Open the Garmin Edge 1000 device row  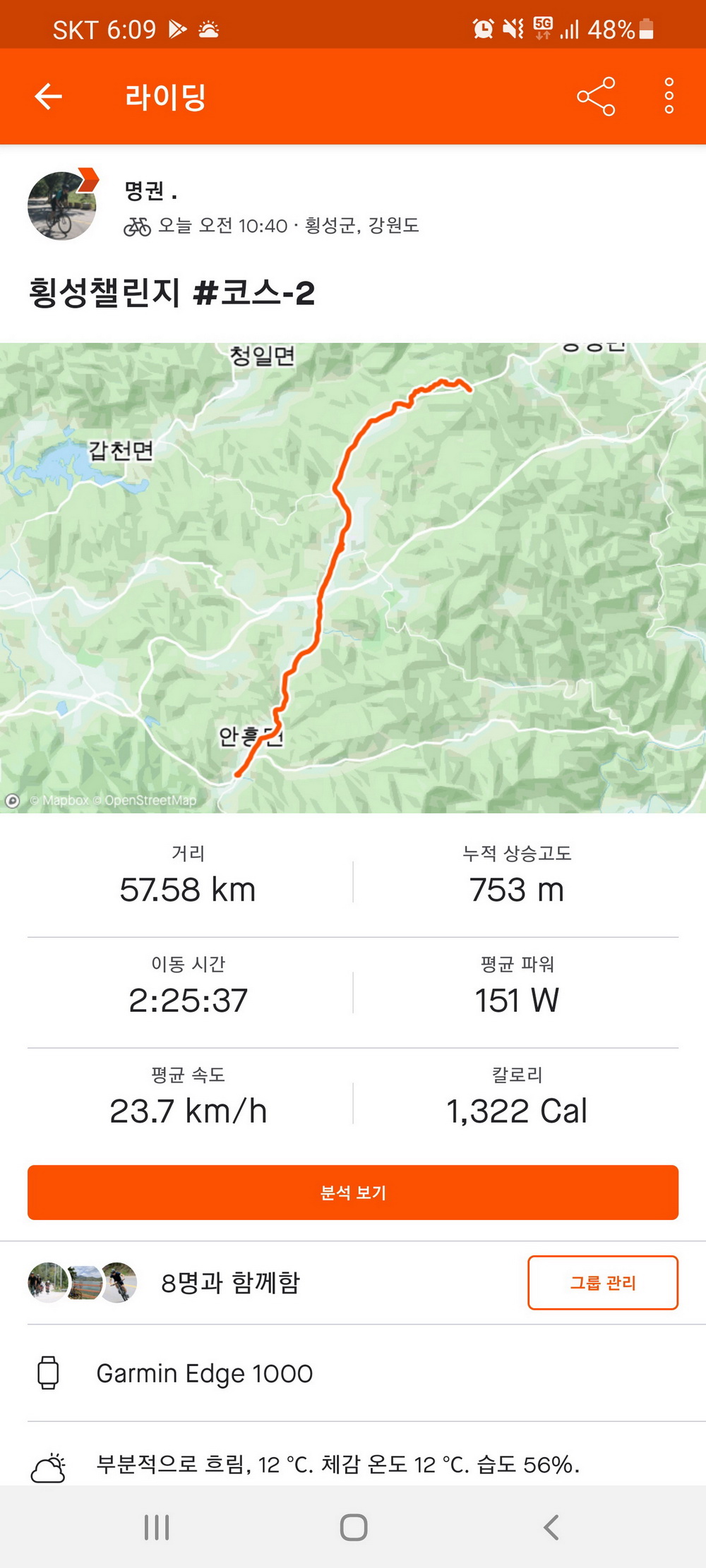(205, 1373)
